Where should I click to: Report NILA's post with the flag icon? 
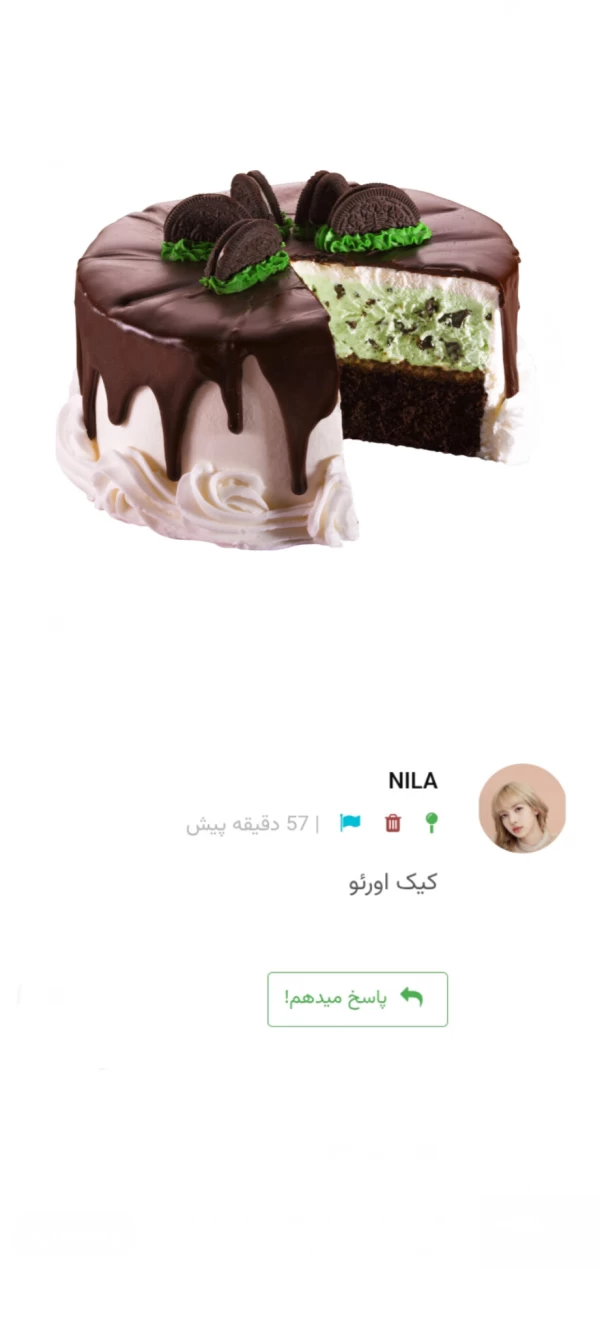pyautogui.click(x=350, y=823)
